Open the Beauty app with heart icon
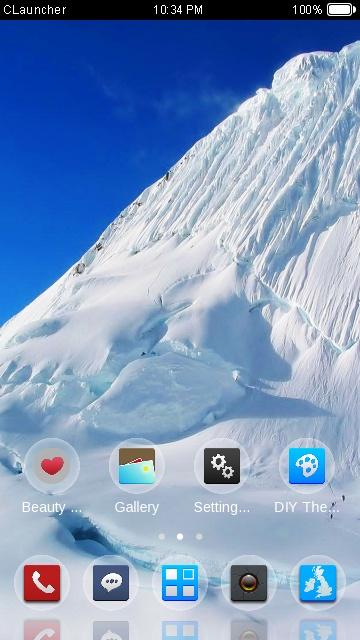The image size is (360, 640). pyautogui.click(x=52, y=466)
